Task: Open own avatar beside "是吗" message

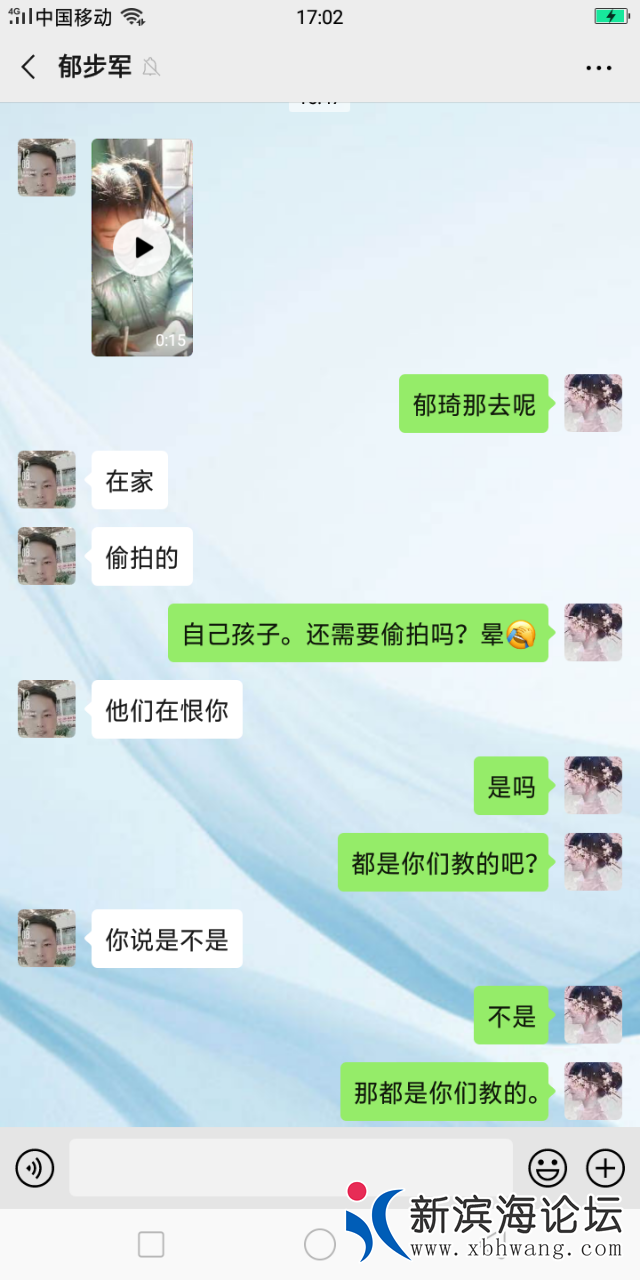Action: 593,785
